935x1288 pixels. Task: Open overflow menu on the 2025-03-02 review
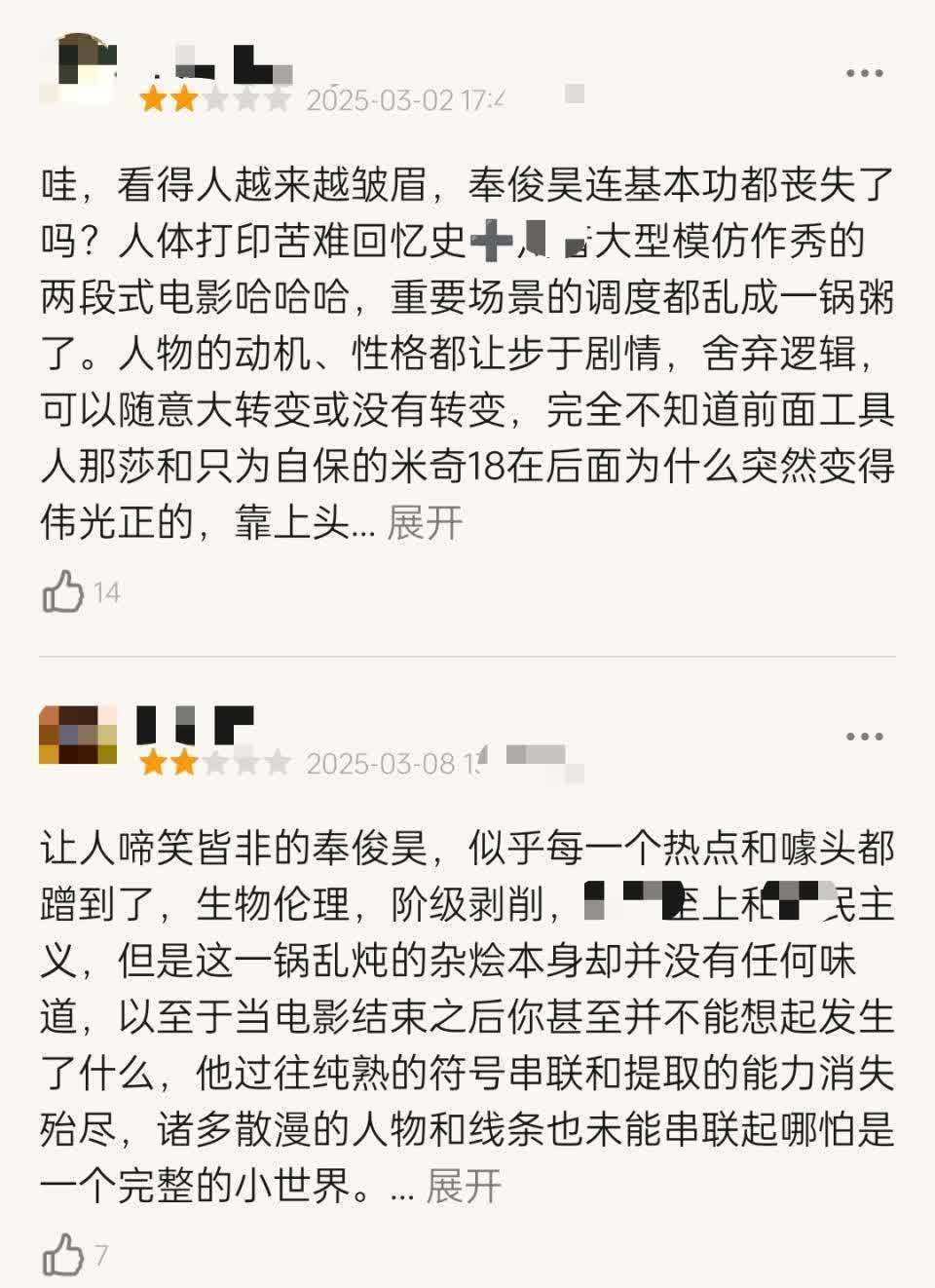click(864, 74)
